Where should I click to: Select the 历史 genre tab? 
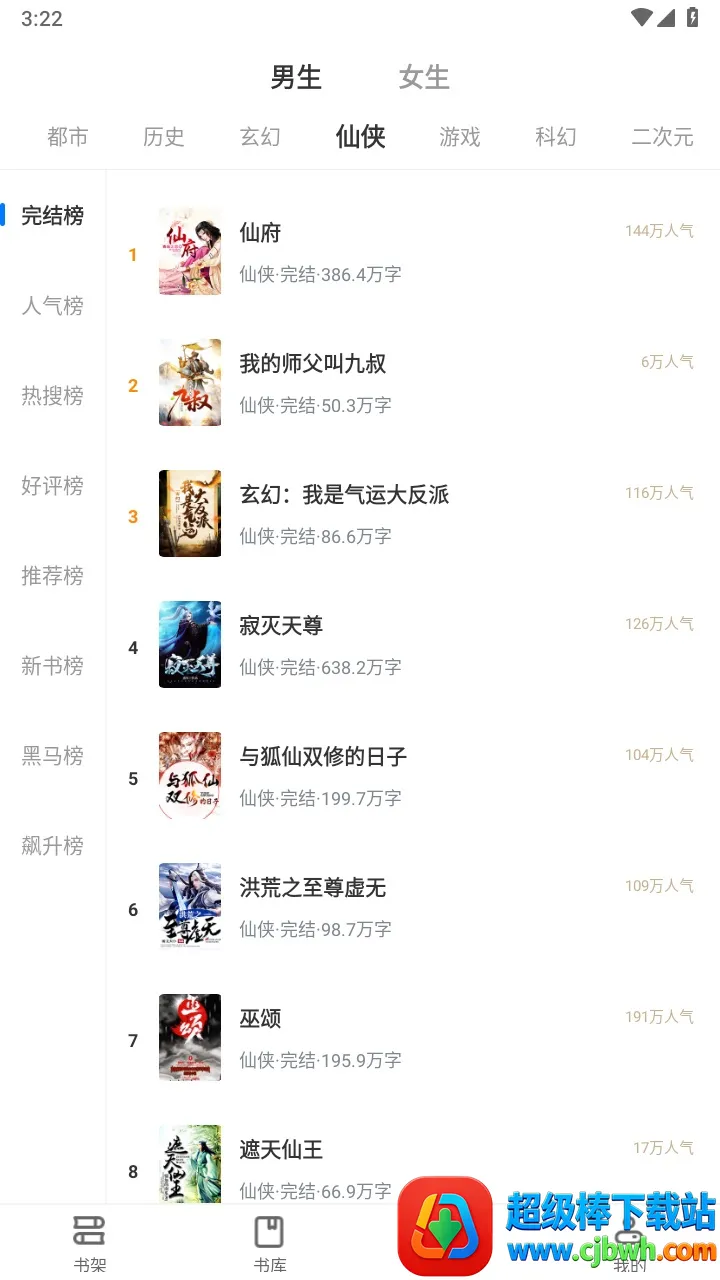[x=164, y=137]
